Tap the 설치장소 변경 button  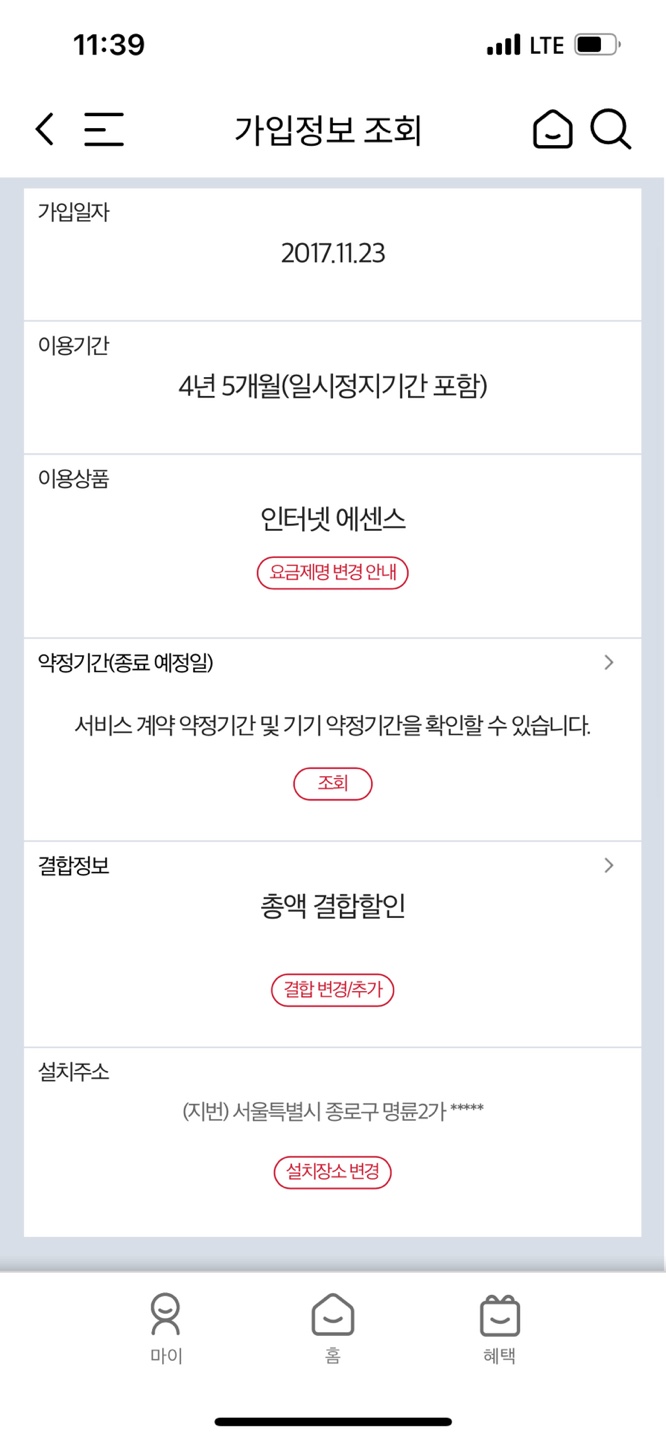pos(333,1172)
